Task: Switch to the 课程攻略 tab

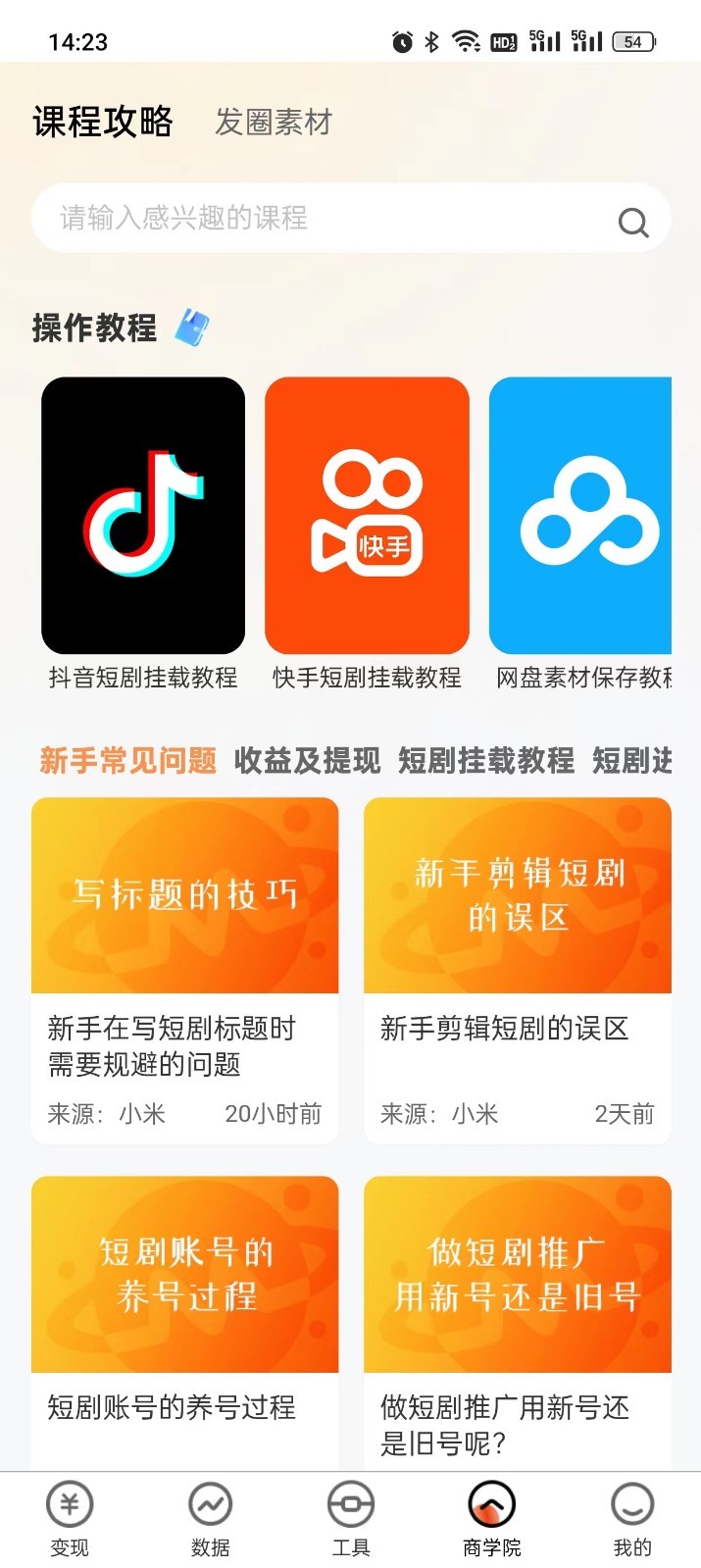Action: (103, 123)
